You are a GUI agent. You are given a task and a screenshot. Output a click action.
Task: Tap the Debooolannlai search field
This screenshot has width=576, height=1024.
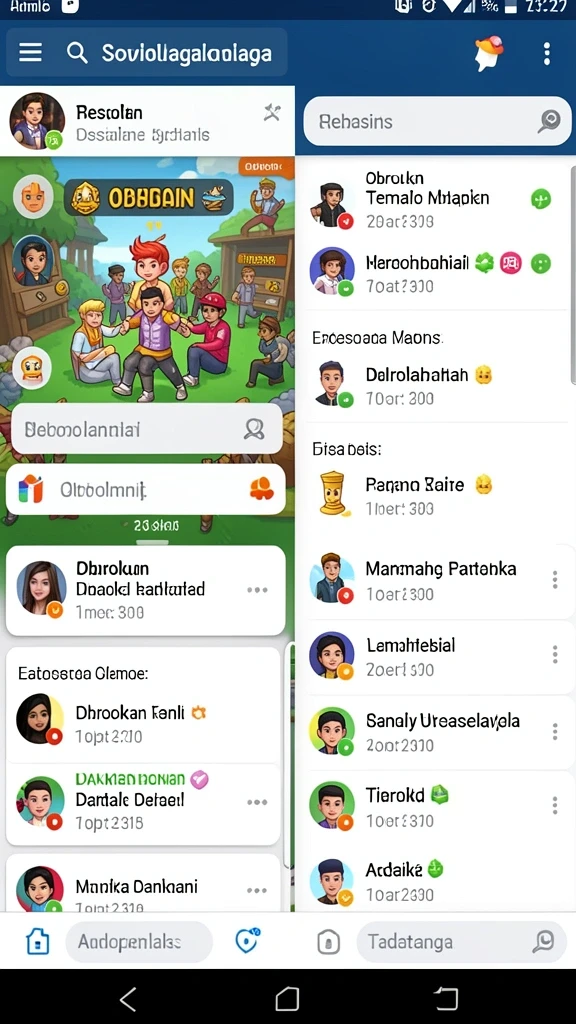pos(147,429)
